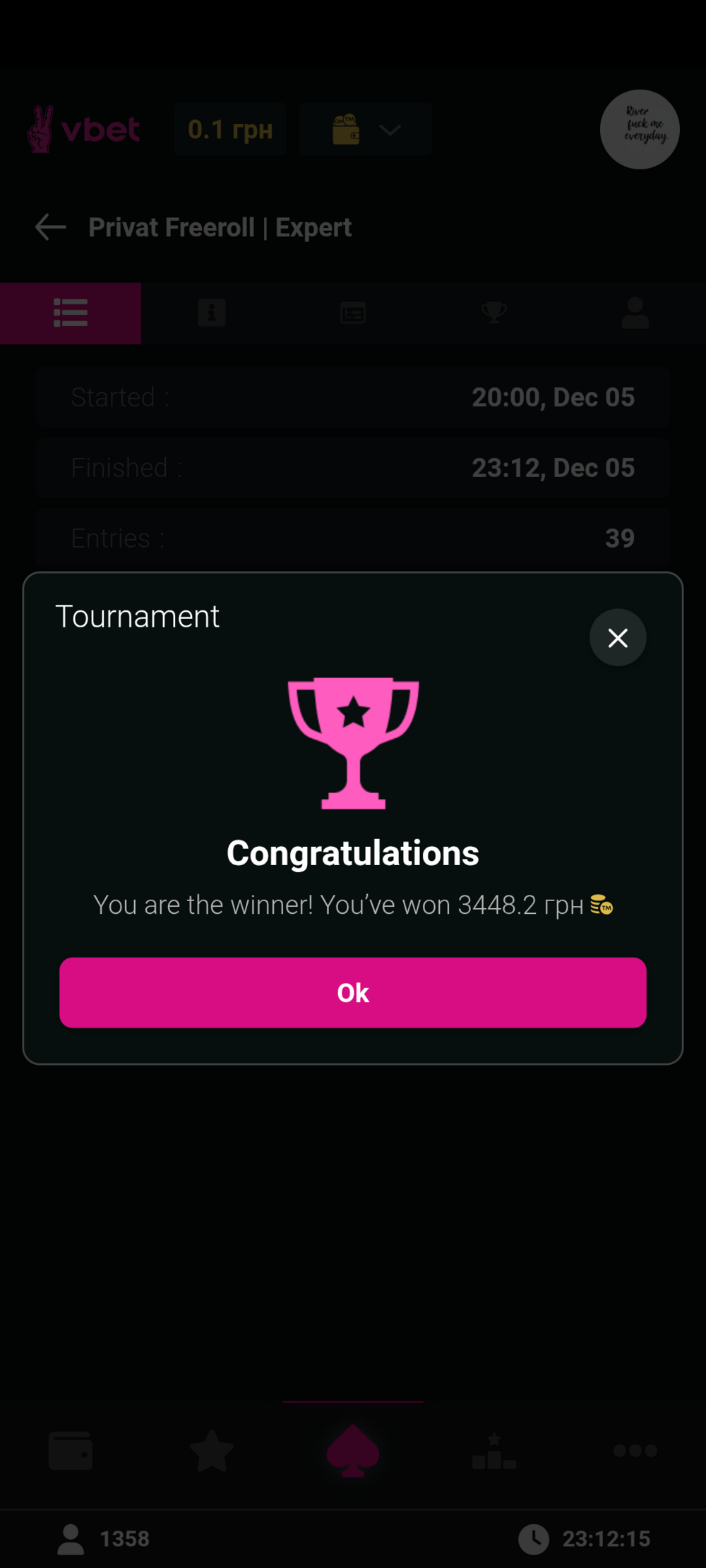The width and height of the screenshot is (706, 1568).
Task: Go back from Privat Freeroll
Action: click(51, 227)
